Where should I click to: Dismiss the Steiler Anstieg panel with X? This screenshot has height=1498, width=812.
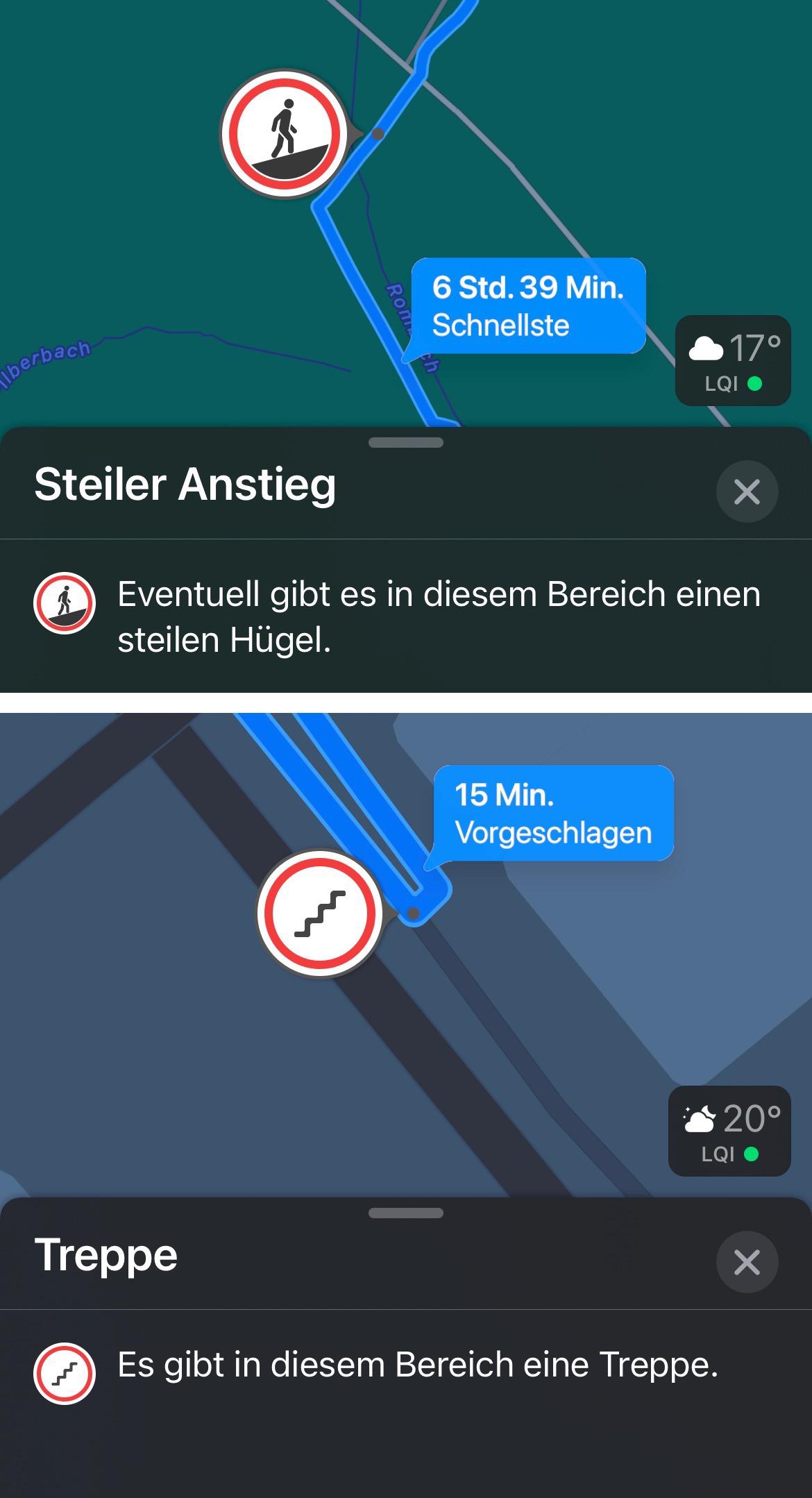click(x=746, y=493)
